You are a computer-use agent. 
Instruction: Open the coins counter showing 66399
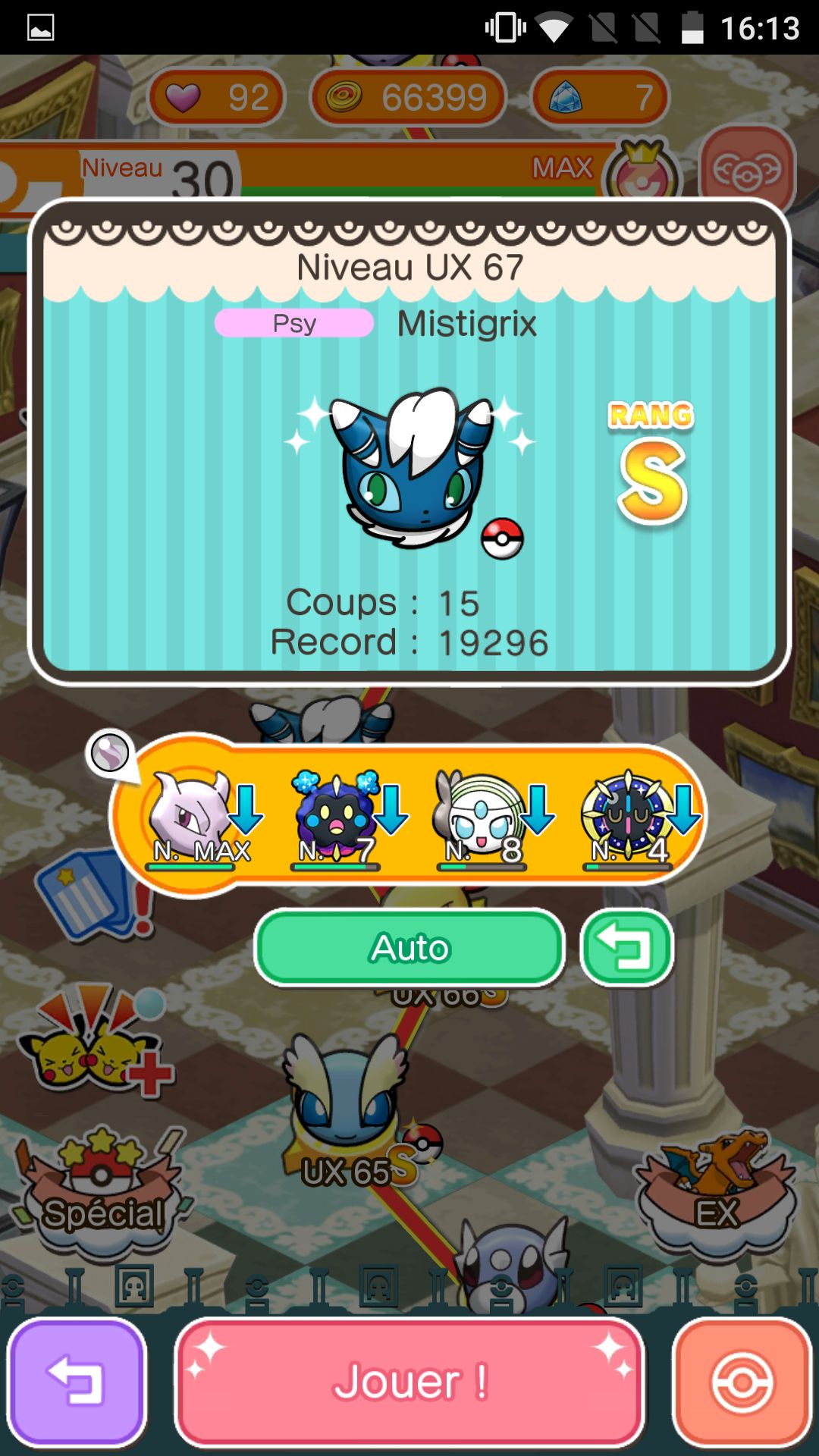408,97
